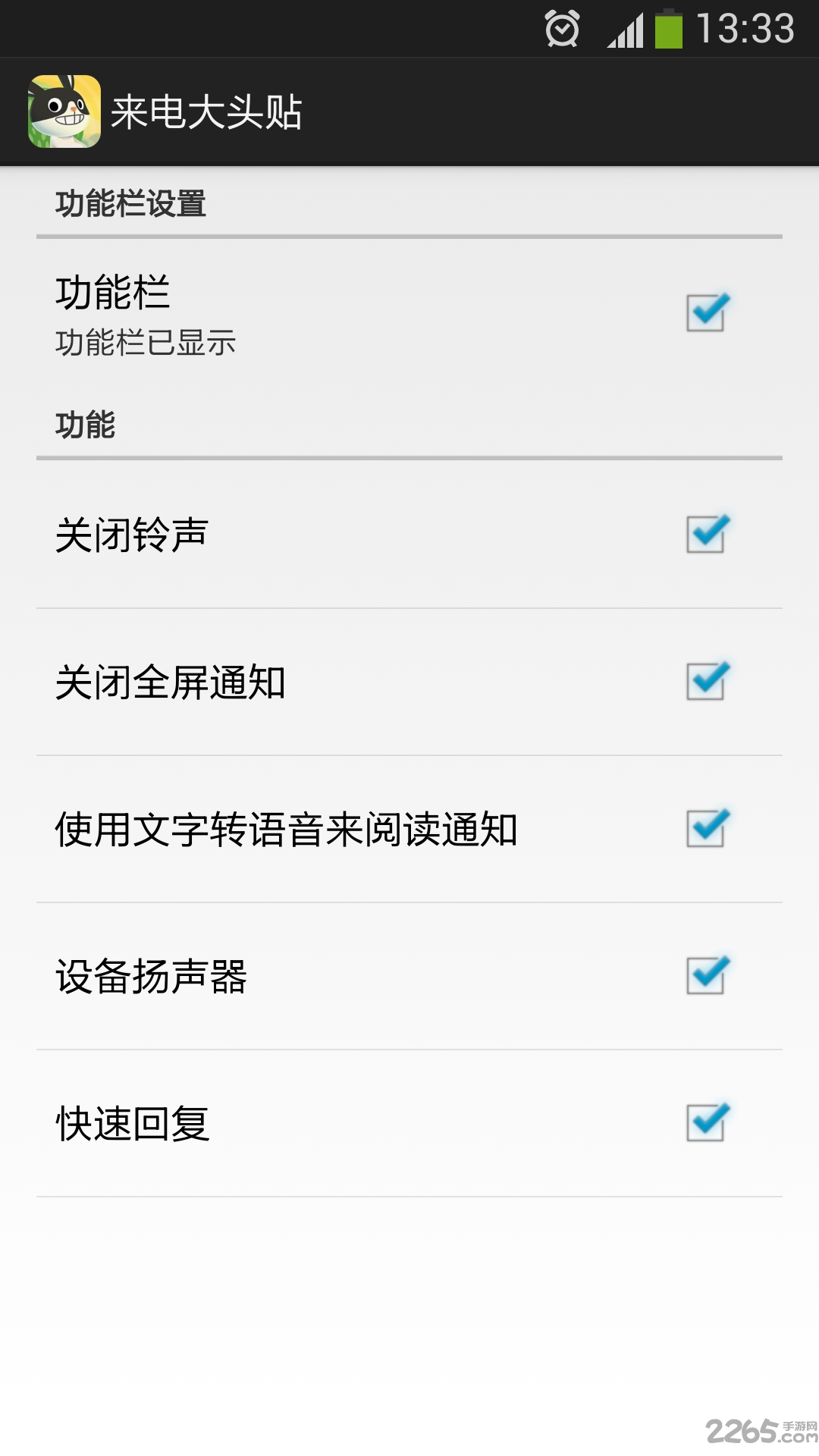Disable 关闭全屏通知 option
Image resolution: width=819 pixels, height=1456 pixels.
point(706,682)
